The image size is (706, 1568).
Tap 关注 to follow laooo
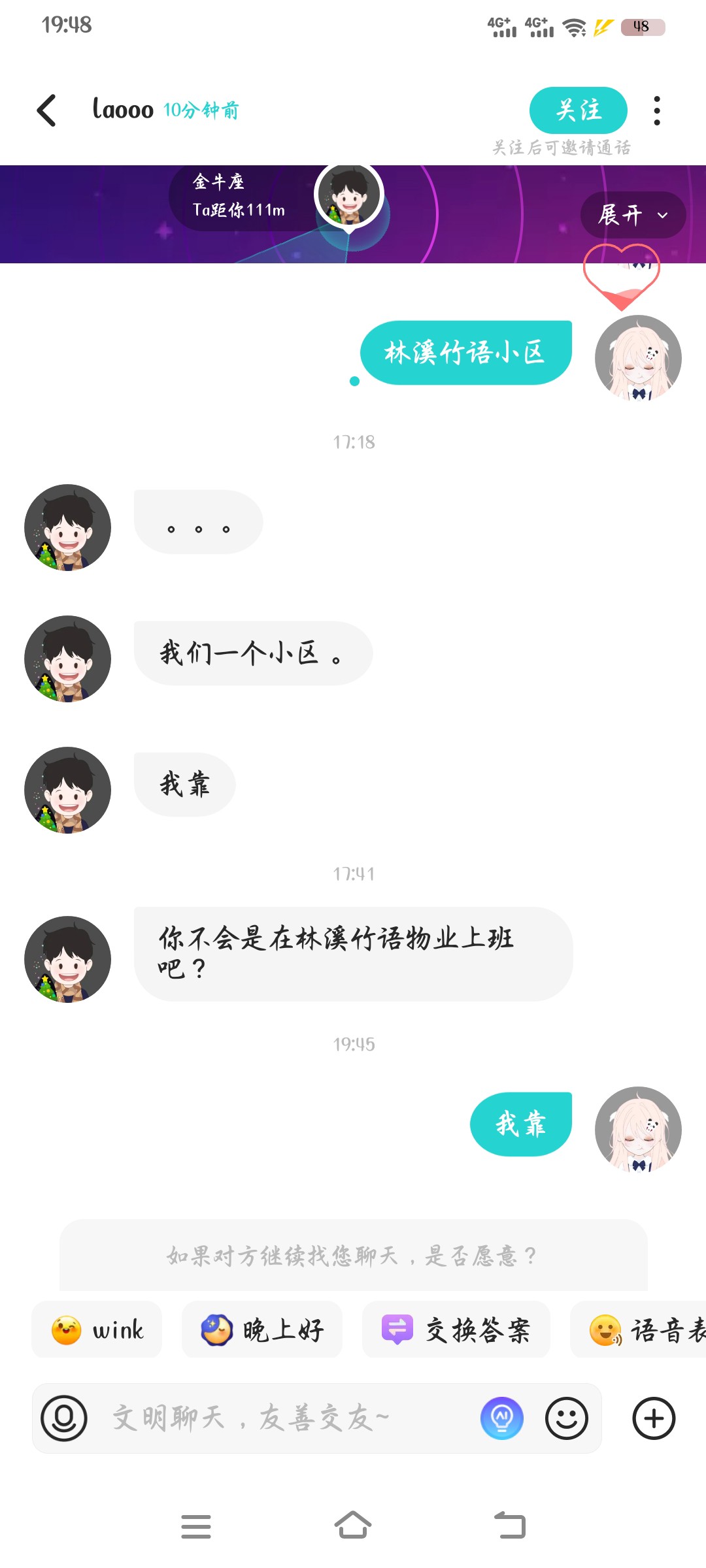[578, 110]
